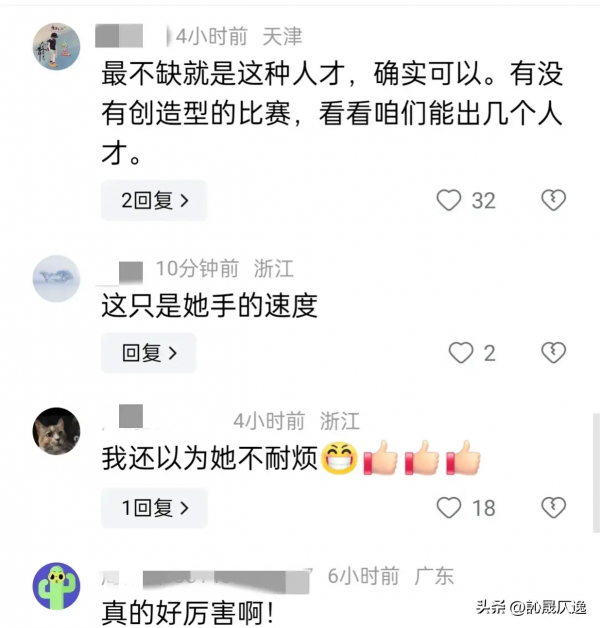This screenshot has height=628, width=600.
Task: Open the avatar beside 这只是她手的速度
Action: click(56, 278)
